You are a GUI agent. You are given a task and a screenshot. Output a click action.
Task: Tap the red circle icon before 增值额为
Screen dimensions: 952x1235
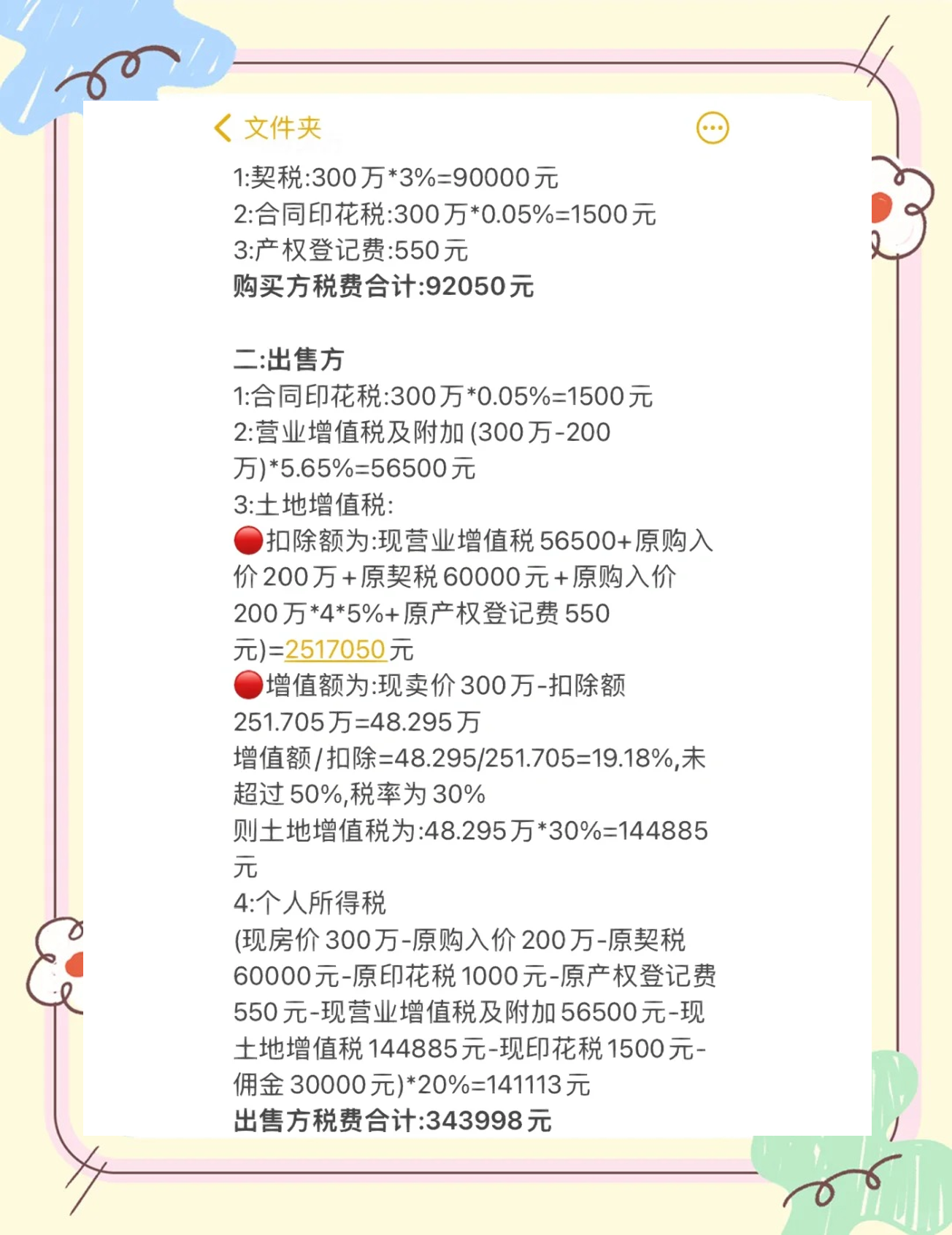248,686
